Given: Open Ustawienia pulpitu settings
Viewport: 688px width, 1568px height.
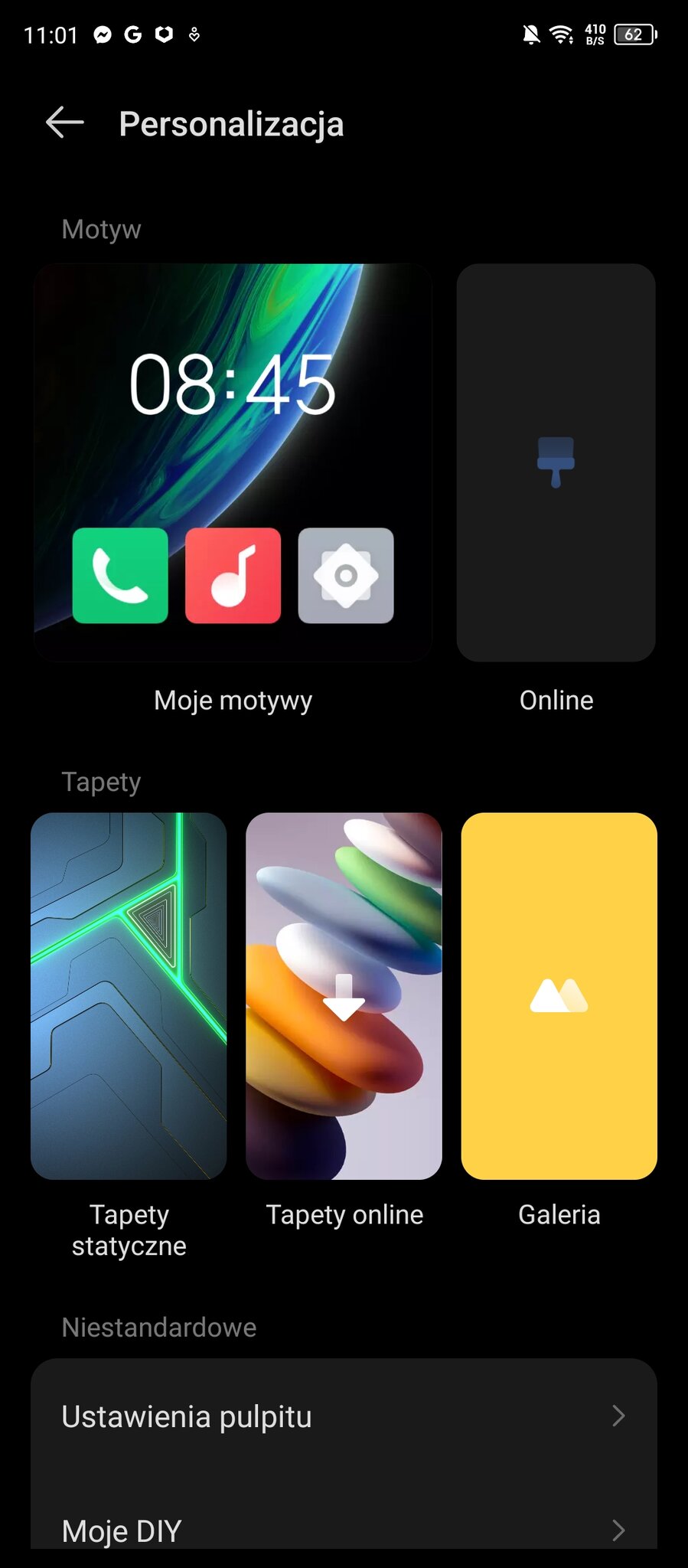Looking at the screenshot, I should tap(344, 1416).
